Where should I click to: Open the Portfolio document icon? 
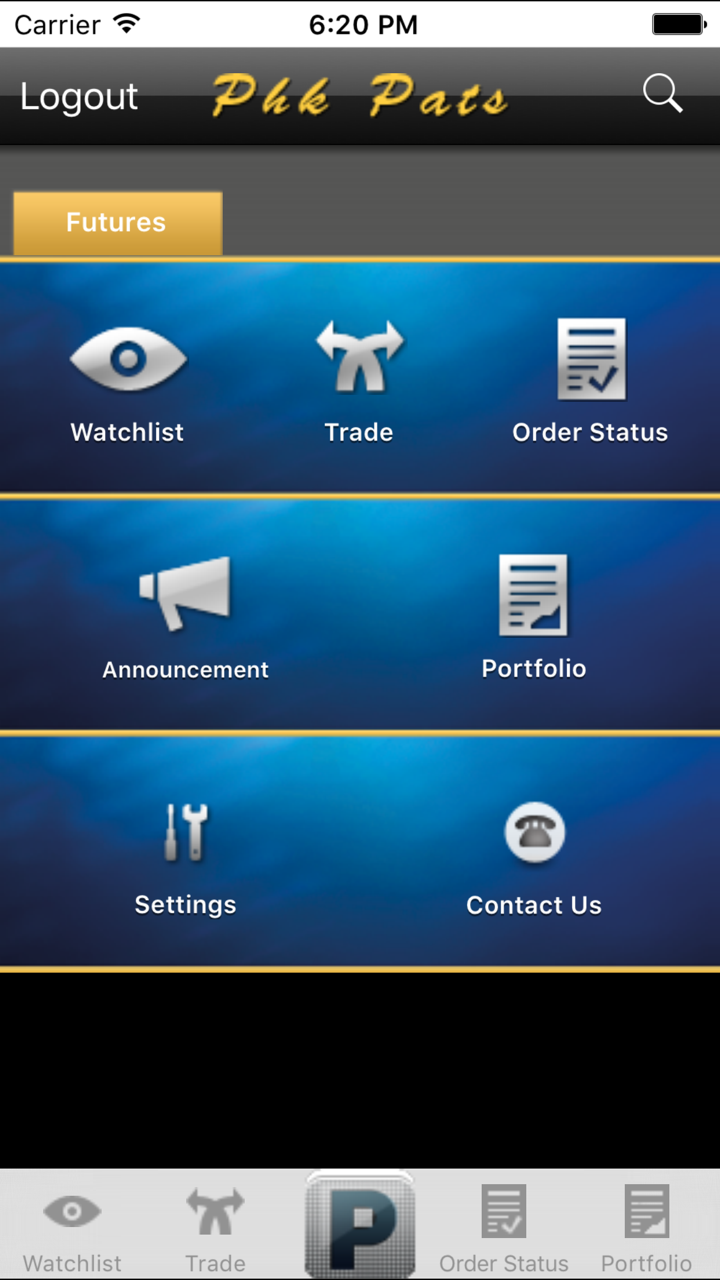point(534,595)
